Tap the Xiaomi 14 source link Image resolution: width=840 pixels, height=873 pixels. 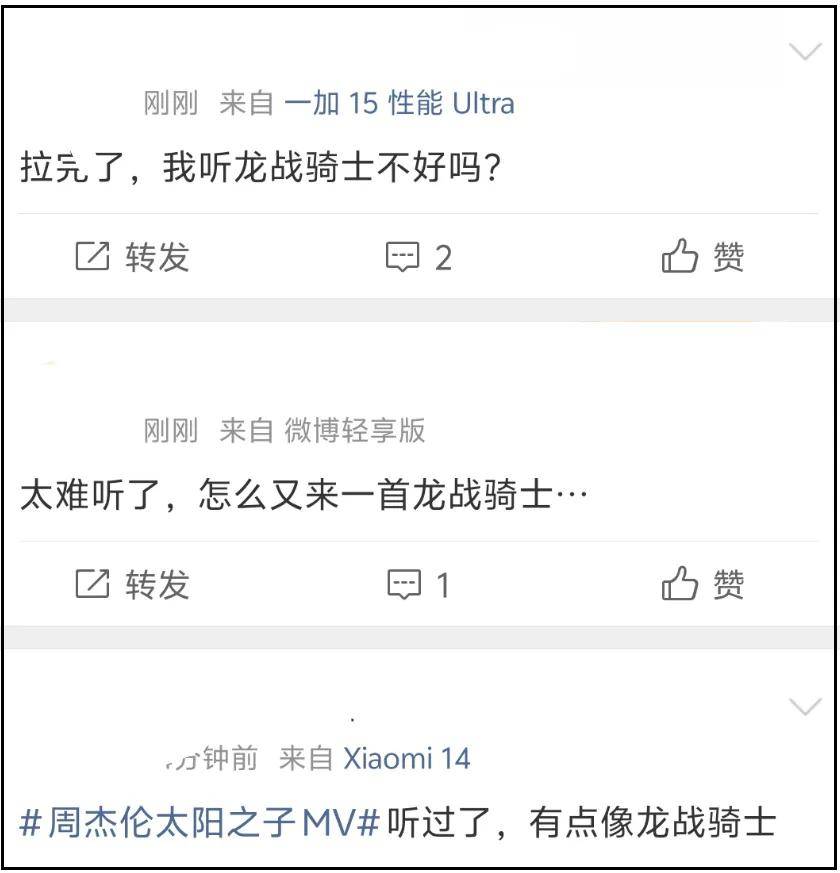(x=406, y=759)
